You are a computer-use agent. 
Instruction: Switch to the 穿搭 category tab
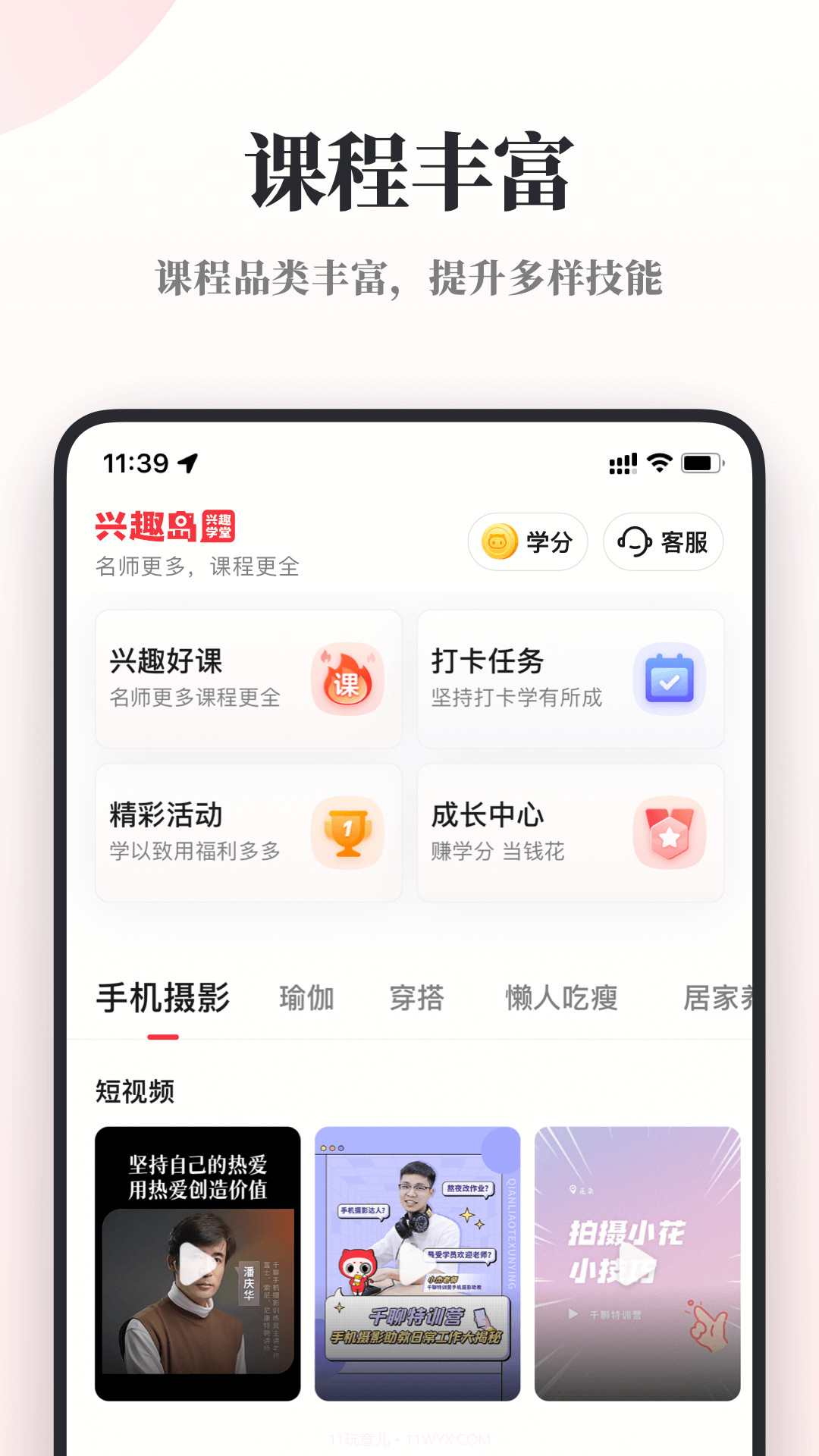point(418,998)
